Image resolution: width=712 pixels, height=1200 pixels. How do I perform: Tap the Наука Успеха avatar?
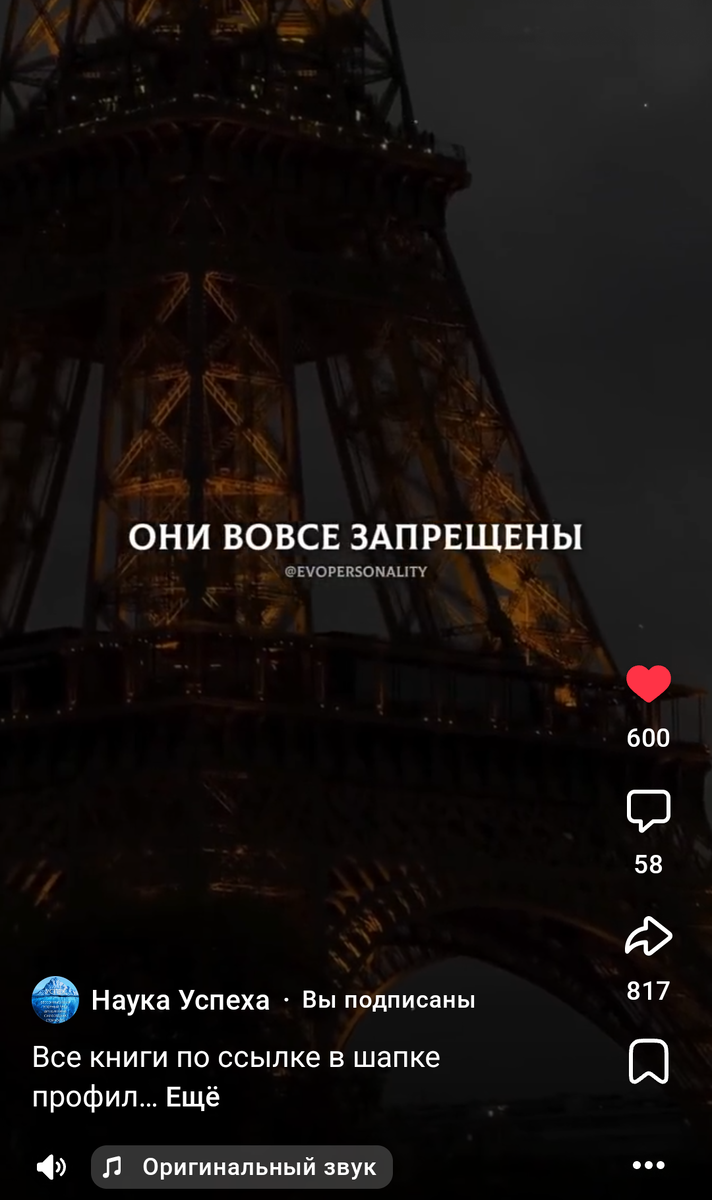pos(55,999)
